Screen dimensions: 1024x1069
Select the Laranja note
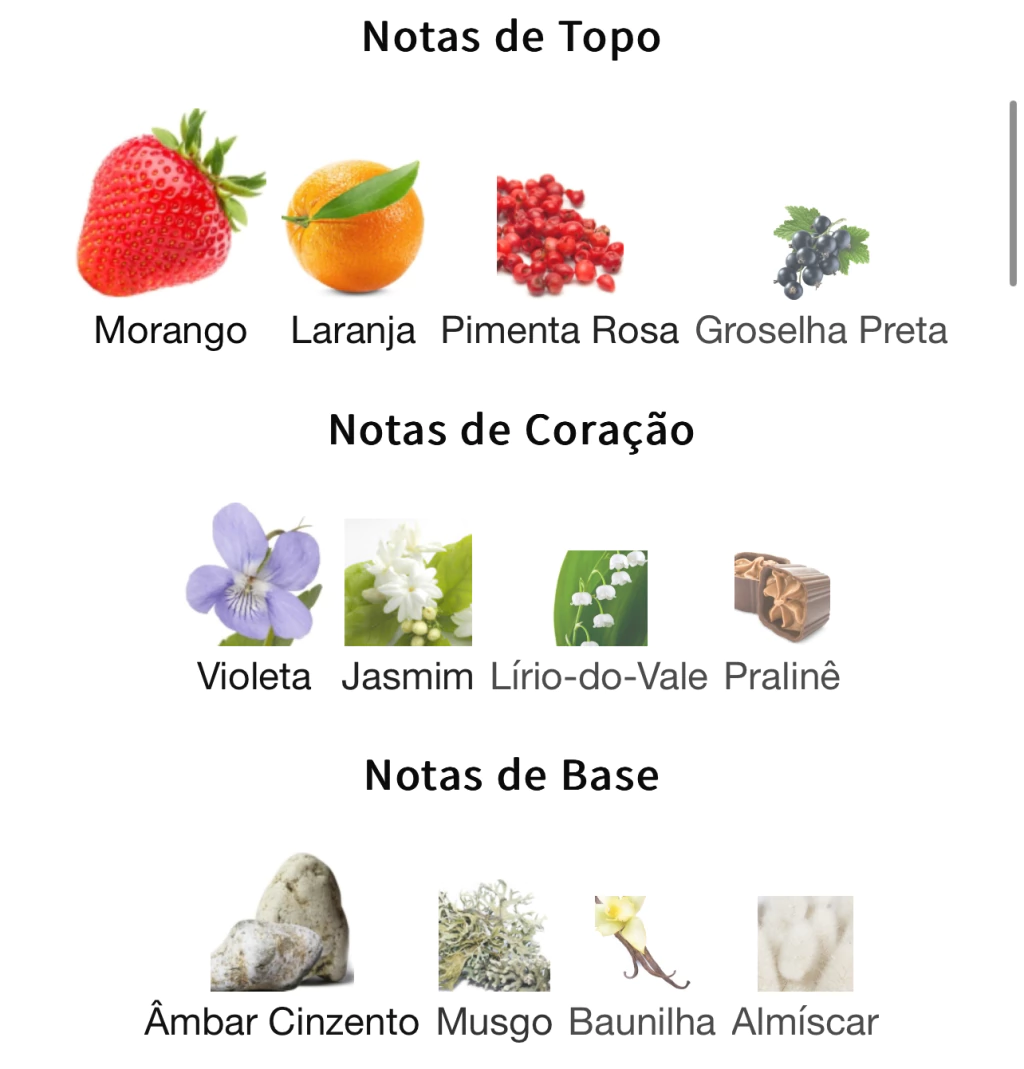(354, 228)
